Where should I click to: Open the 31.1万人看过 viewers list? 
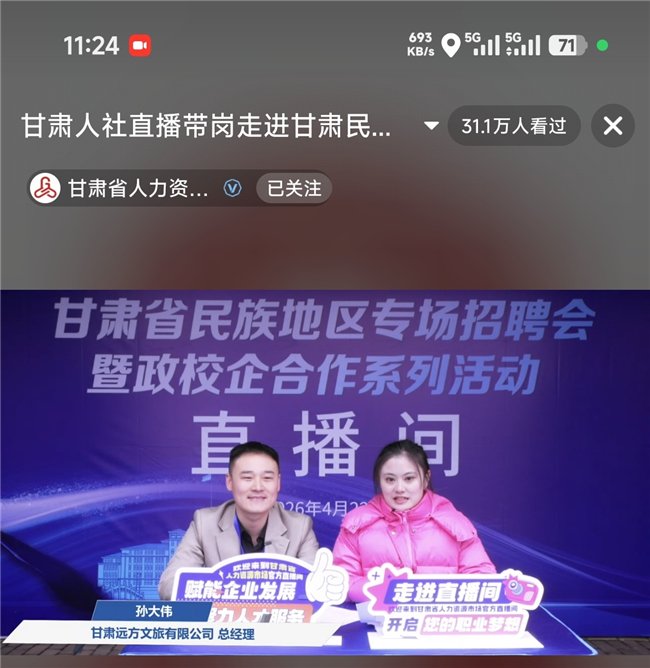point(514,126)
